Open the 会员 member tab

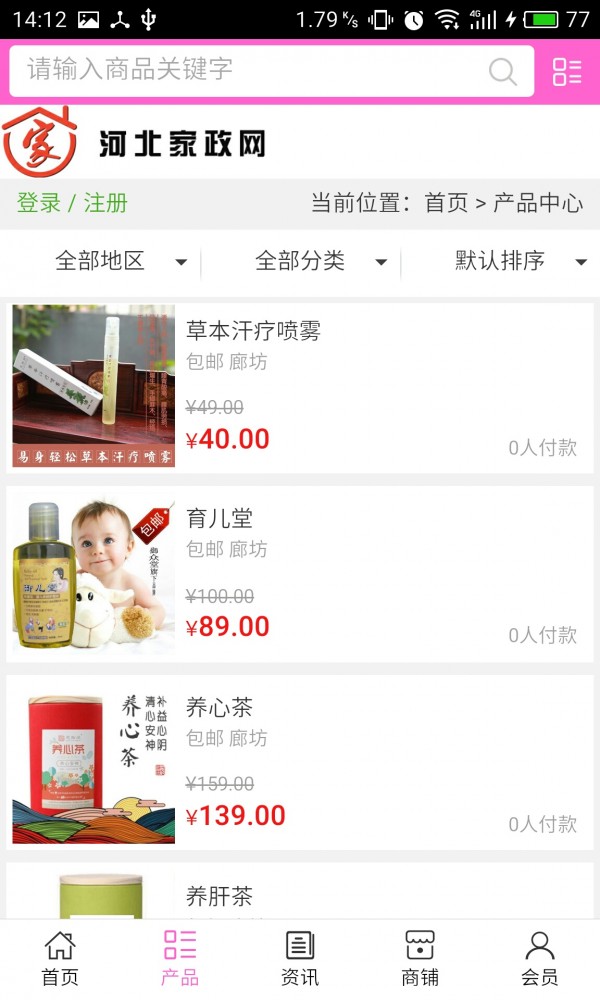click(x=540, y=959)
